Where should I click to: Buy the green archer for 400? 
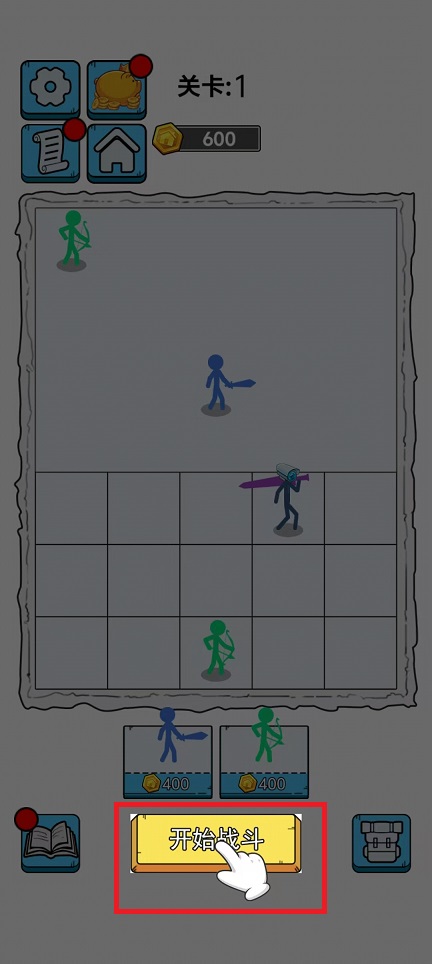pyautogui.click(x=264, y=762)
